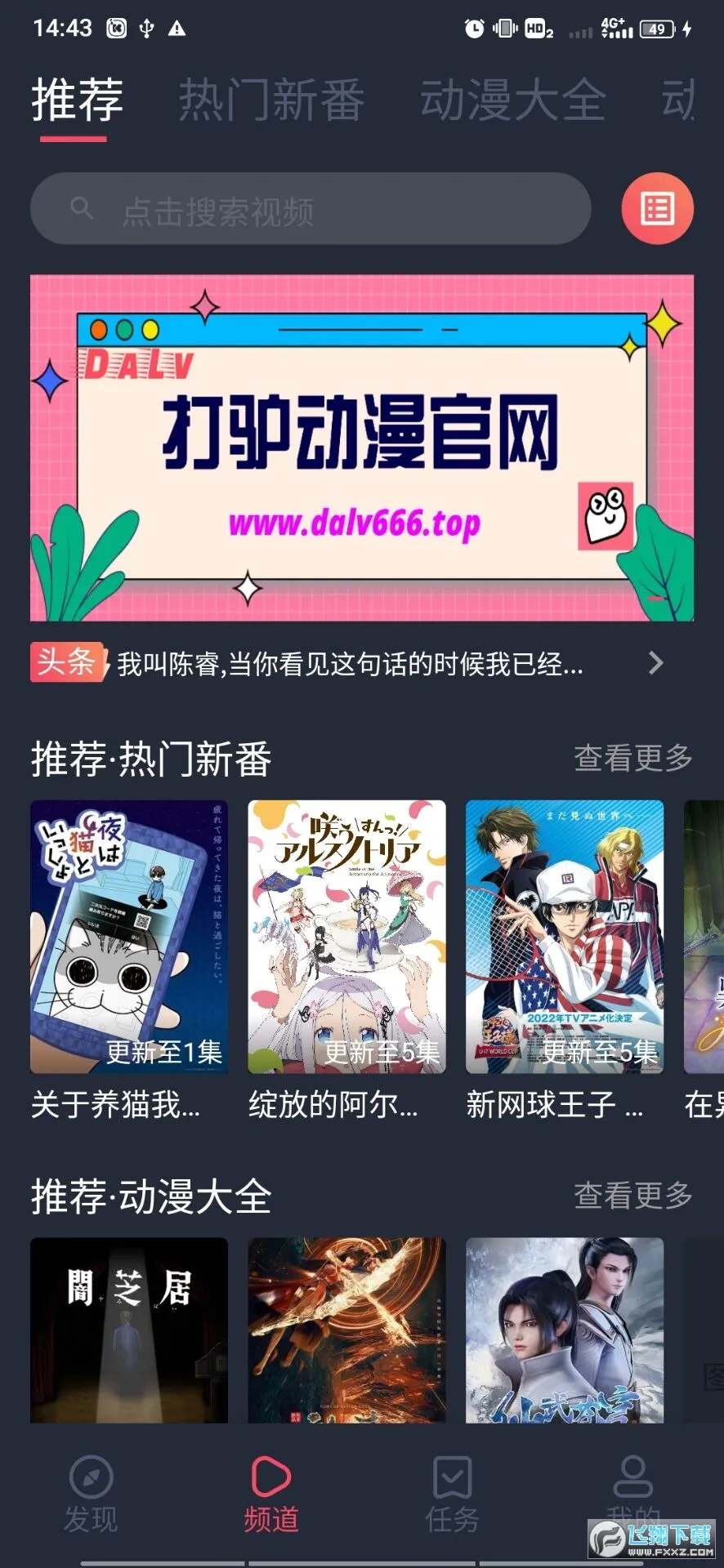Viewport: 724px width, 1568px height.
Task: Open the 打驴动漫官网 banner
Action: (362, 448)
